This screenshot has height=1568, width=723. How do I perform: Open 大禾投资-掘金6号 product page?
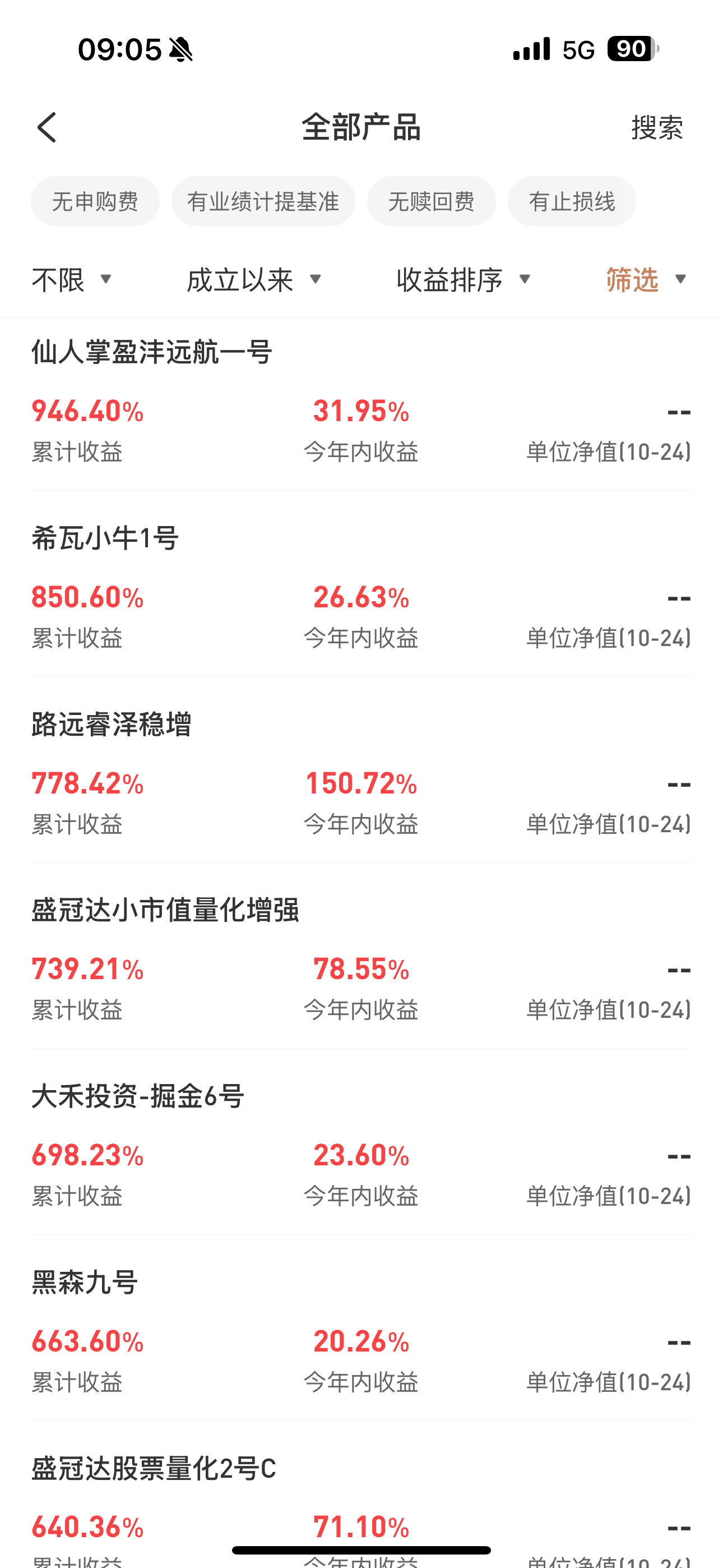click(x=138, y=1097)
